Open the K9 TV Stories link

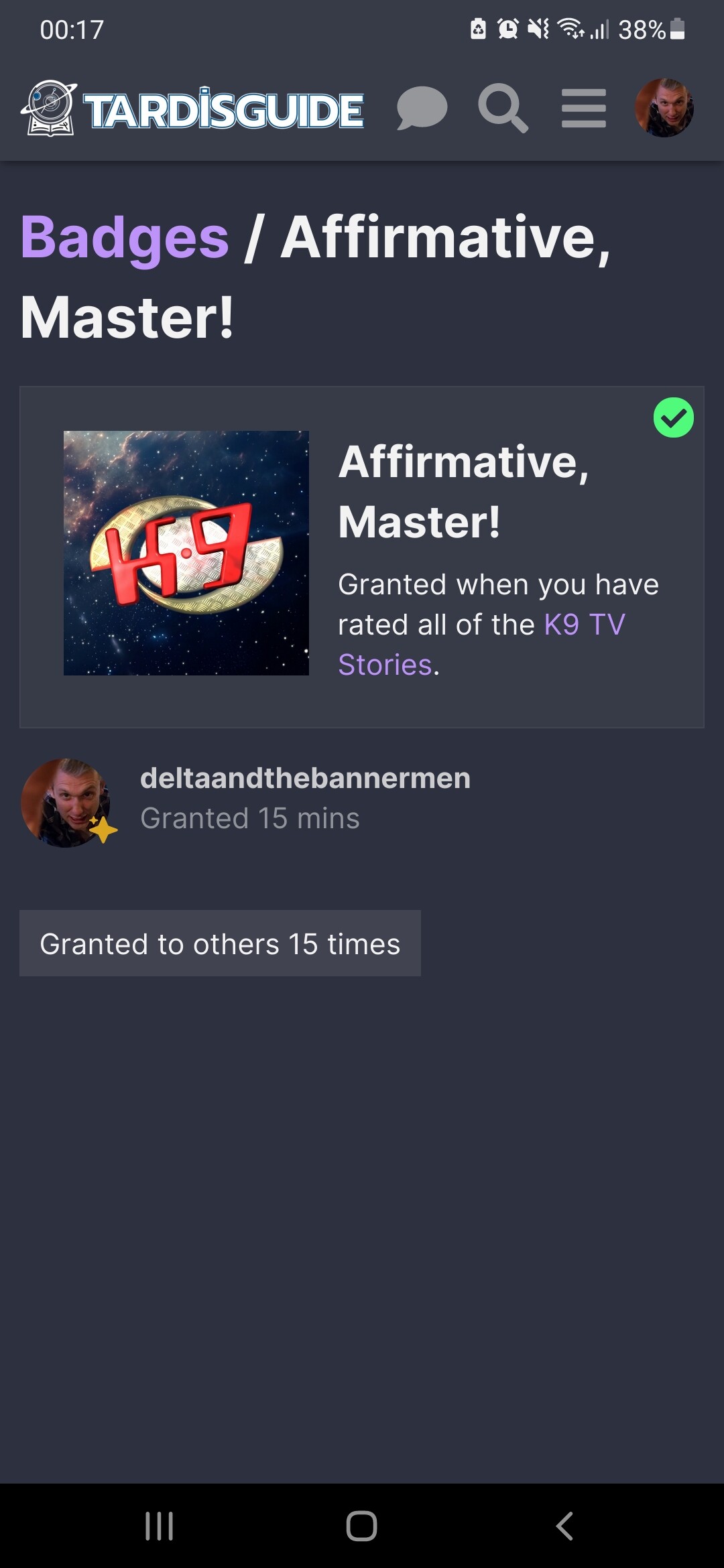tap(481, 645)
